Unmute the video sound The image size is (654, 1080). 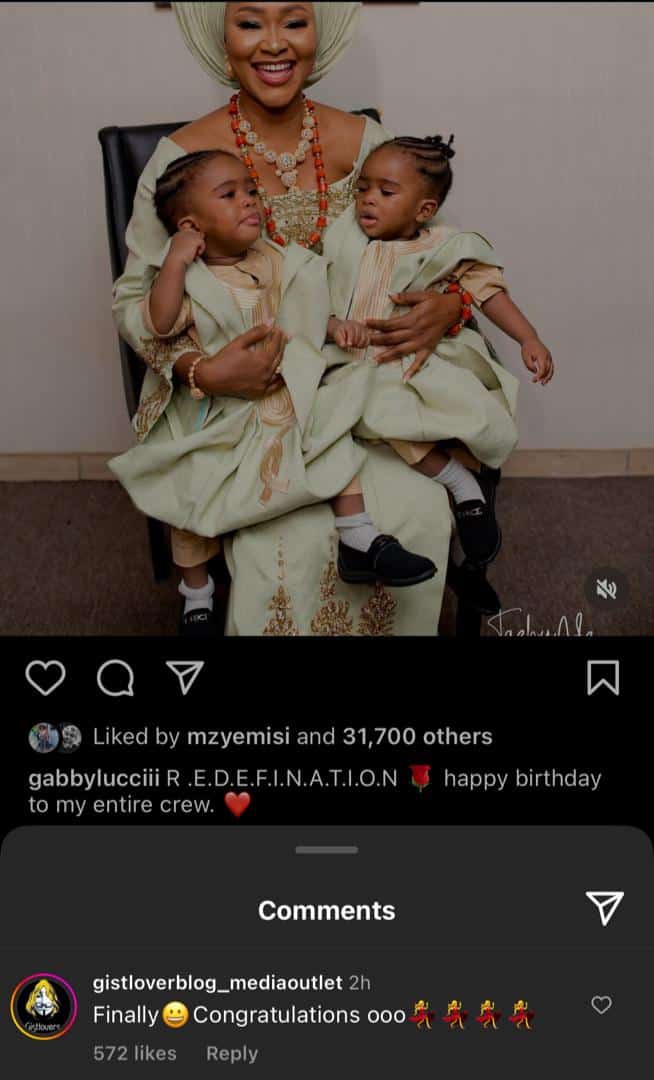606,590
